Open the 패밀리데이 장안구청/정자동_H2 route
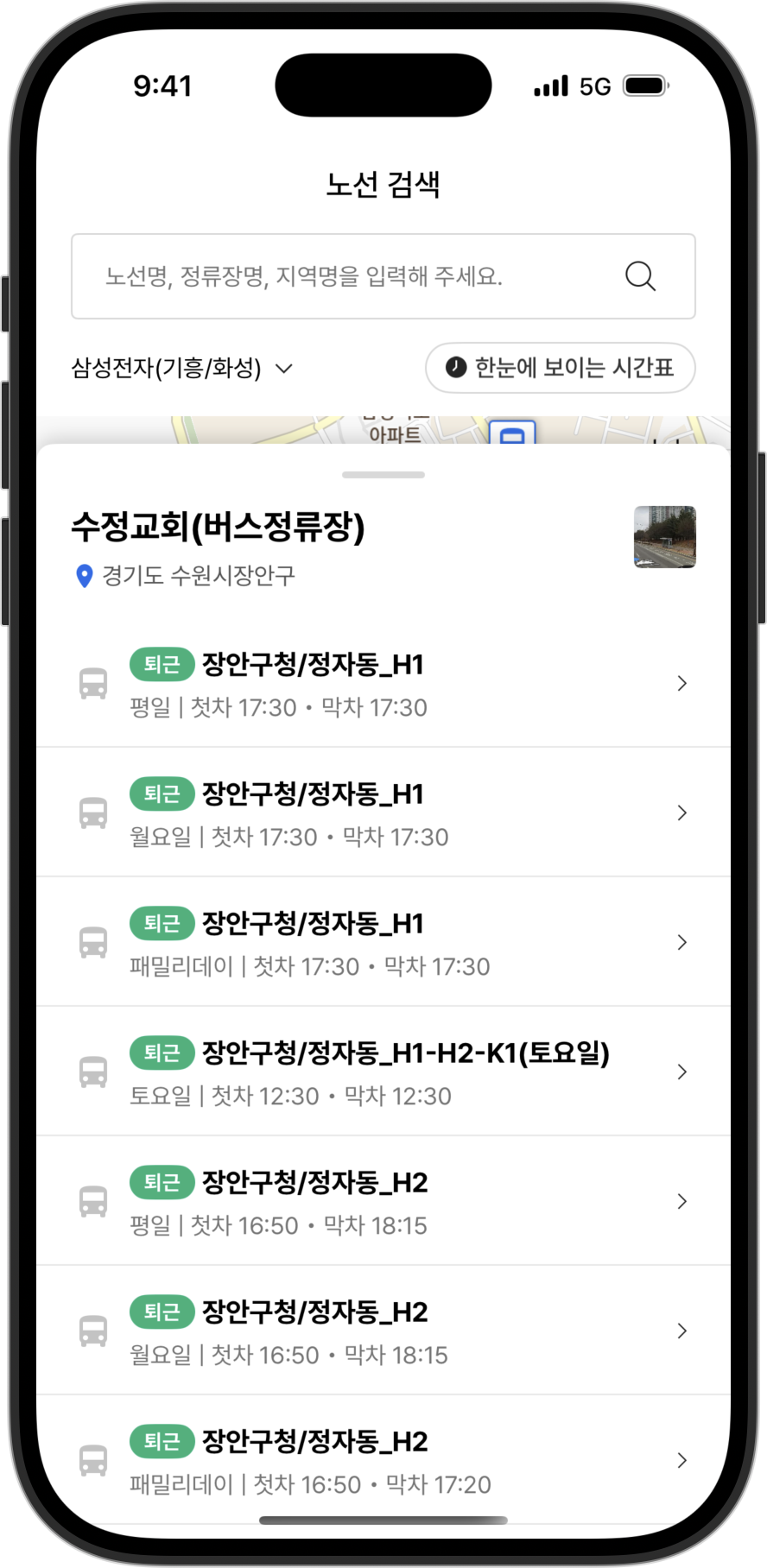This screenshot has width=767, height=1568. coord(383,1461)
